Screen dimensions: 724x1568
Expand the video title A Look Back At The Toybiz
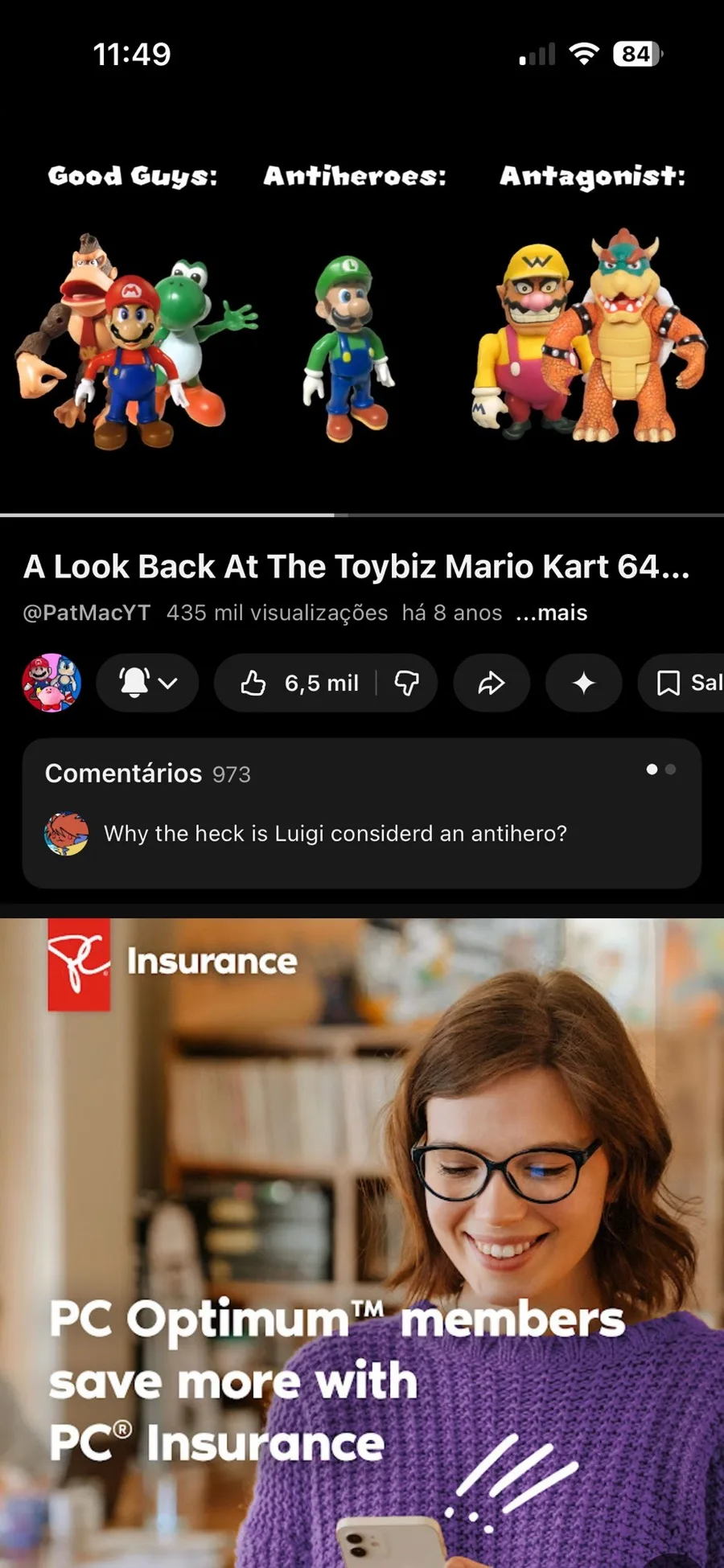(x=356, y=567)
